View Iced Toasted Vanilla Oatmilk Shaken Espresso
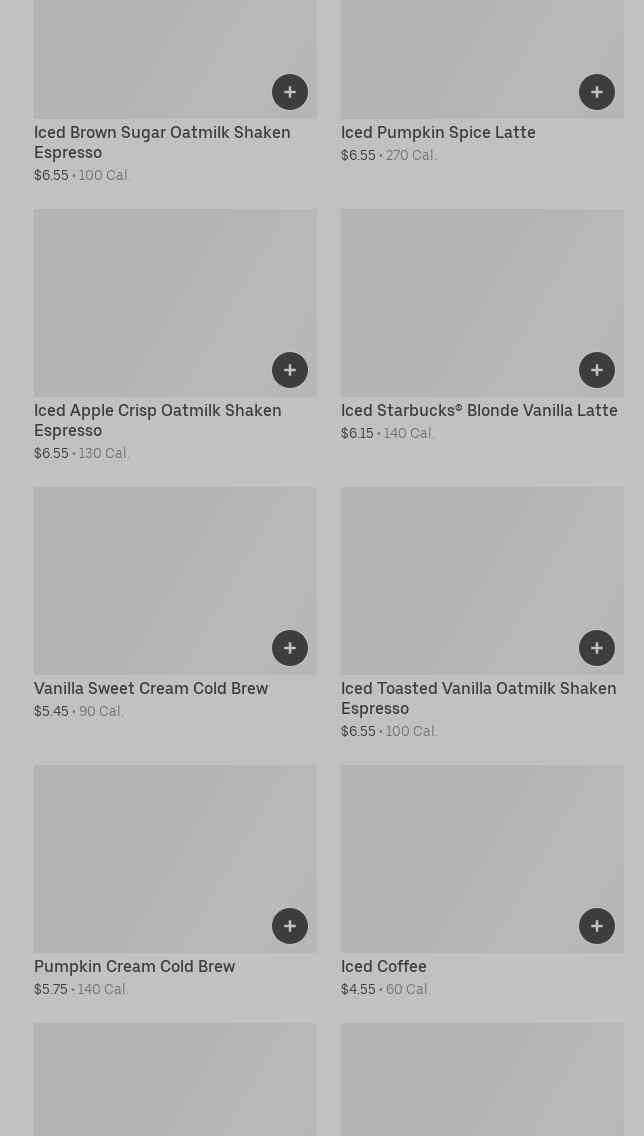 478,698
